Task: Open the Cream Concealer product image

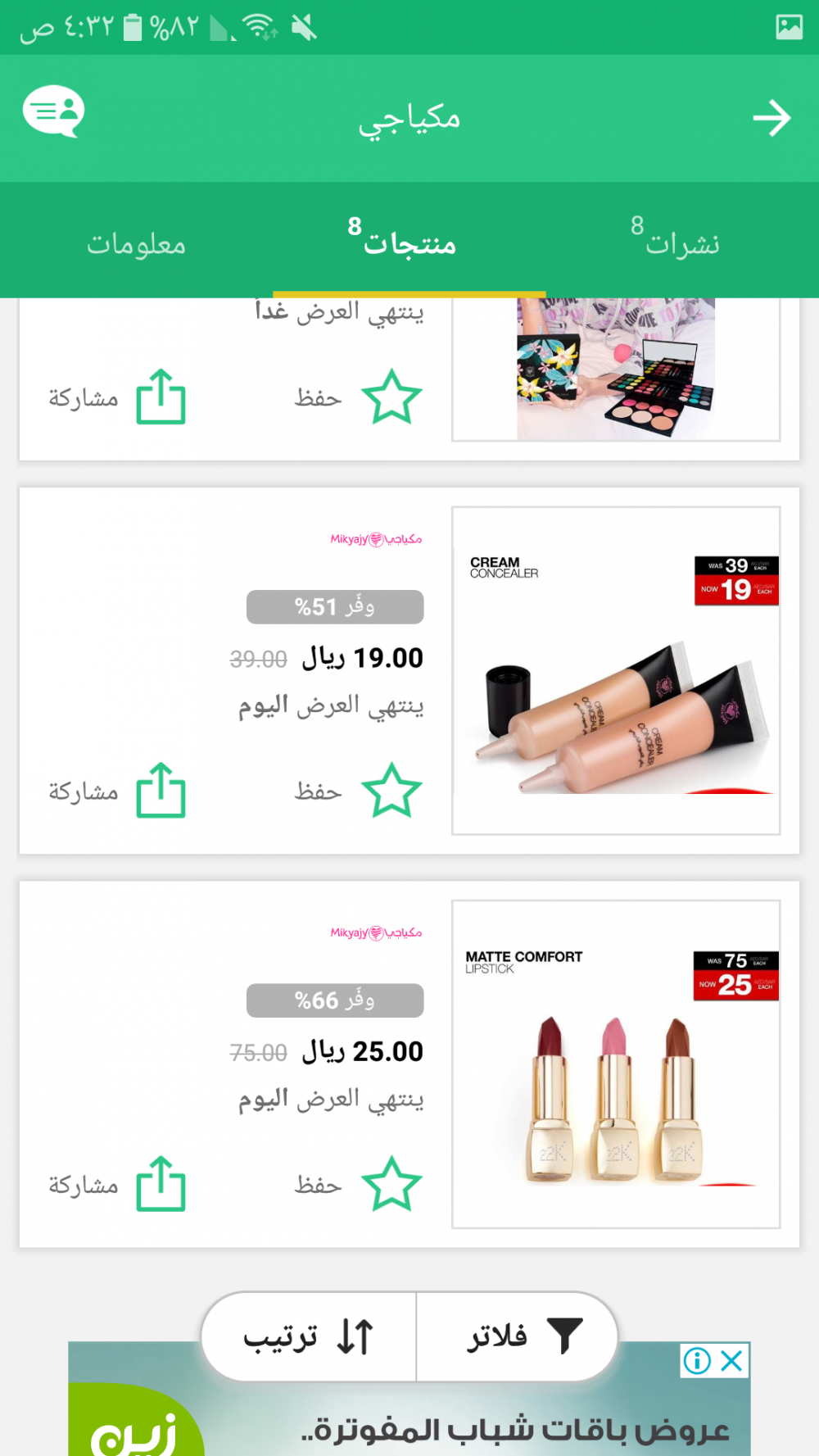Action: (x=616, y=670)
